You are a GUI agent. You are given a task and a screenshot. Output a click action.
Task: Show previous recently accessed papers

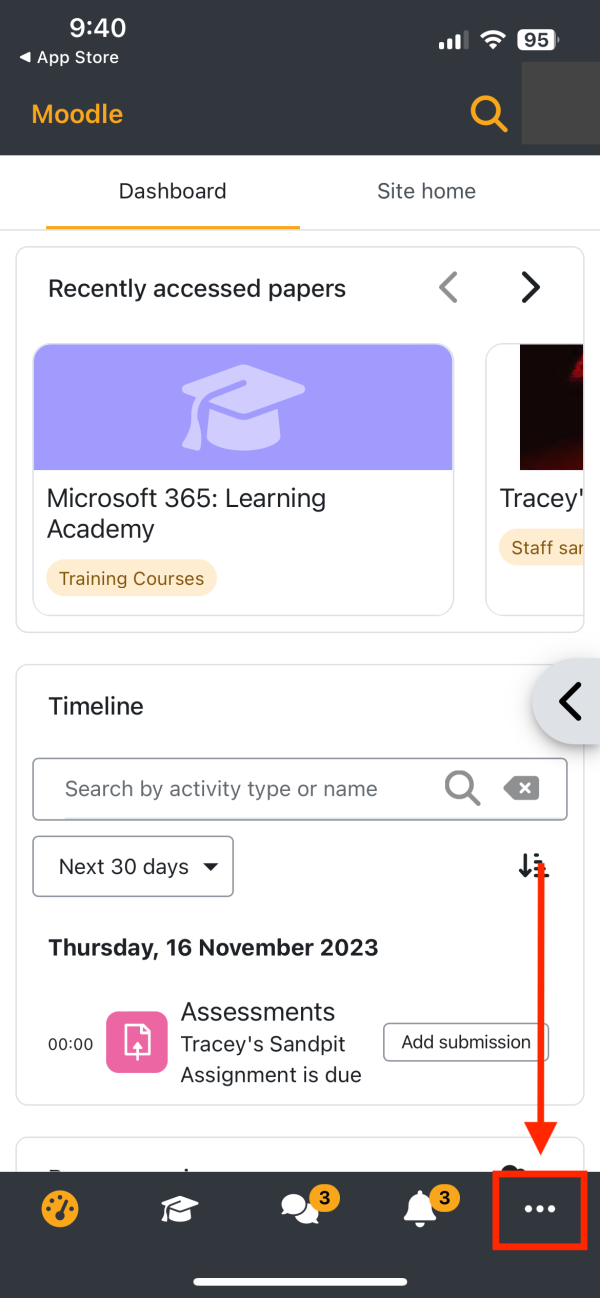pos(449,288)
